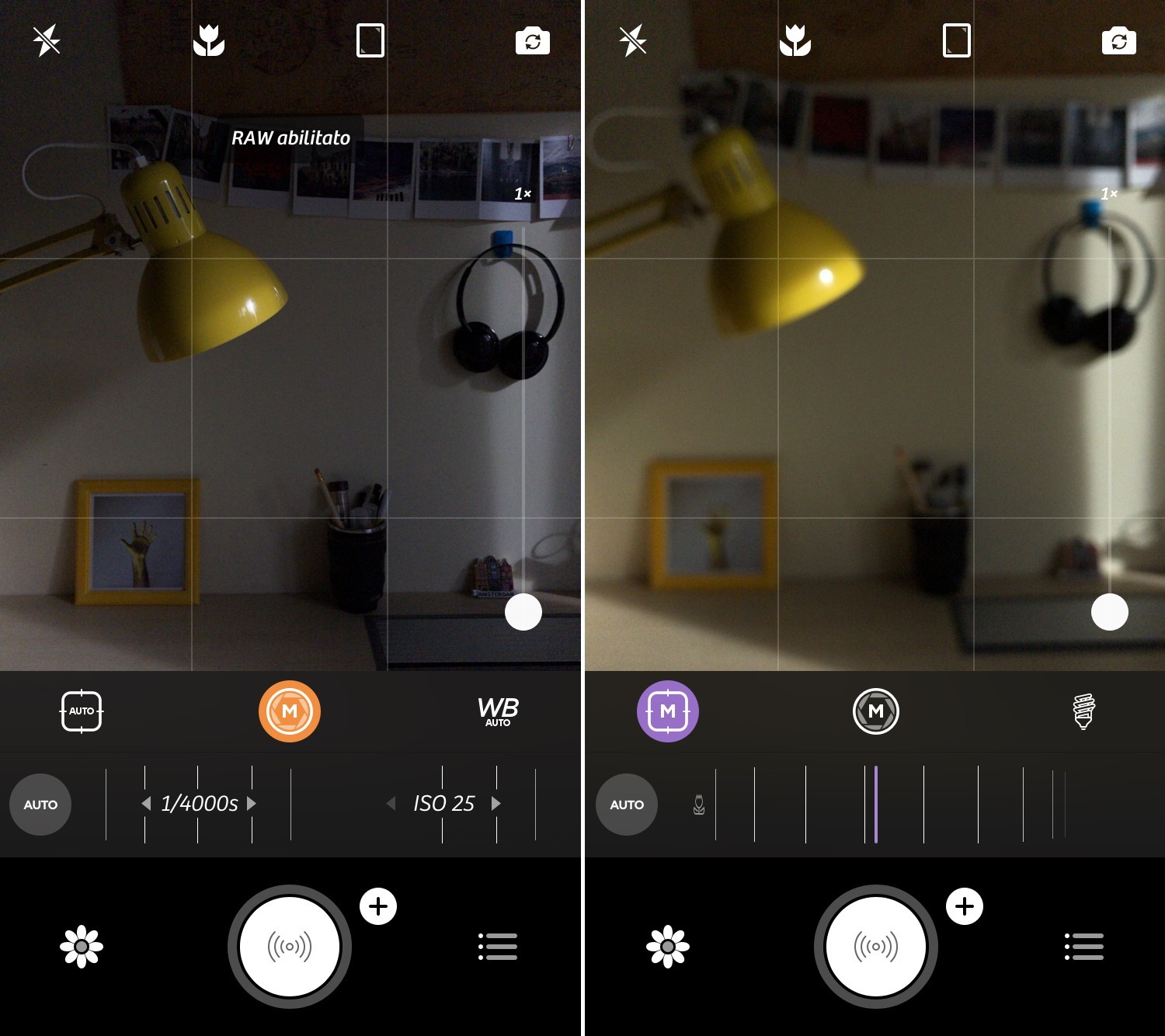Tap the AUTO focus mode icon
Screen dimensions: 1165x1036
click(x=82, y=711)
